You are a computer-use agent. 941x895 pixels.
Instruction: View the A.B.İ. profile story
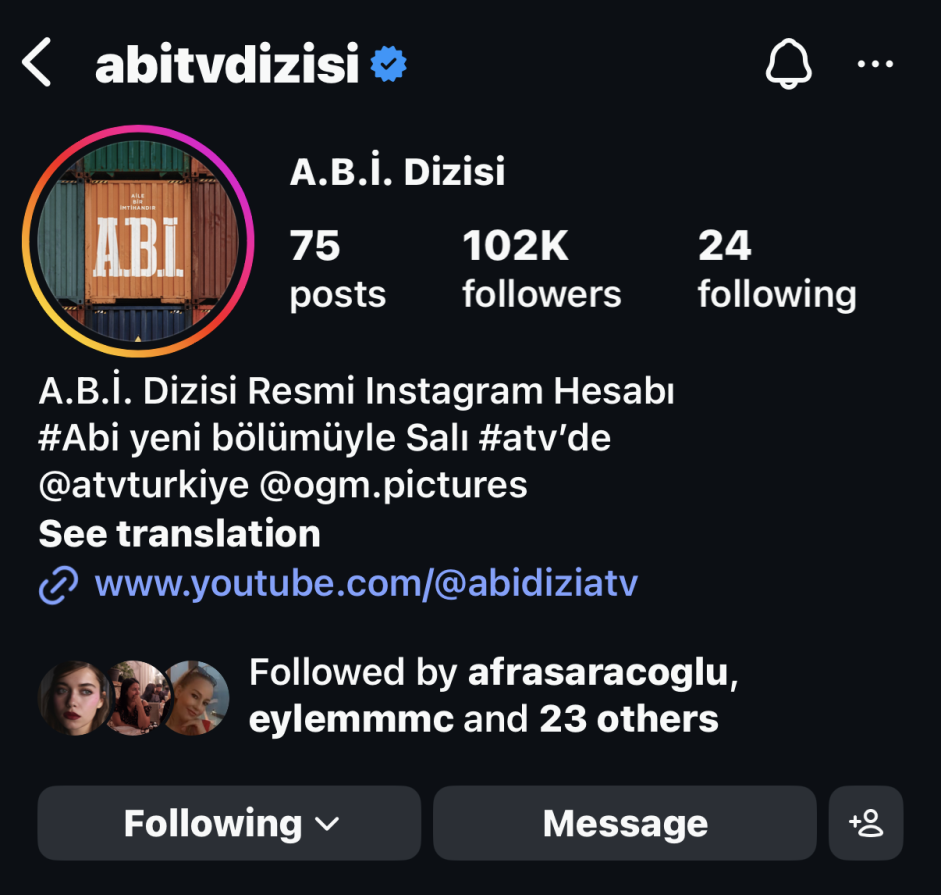(137, 241)
